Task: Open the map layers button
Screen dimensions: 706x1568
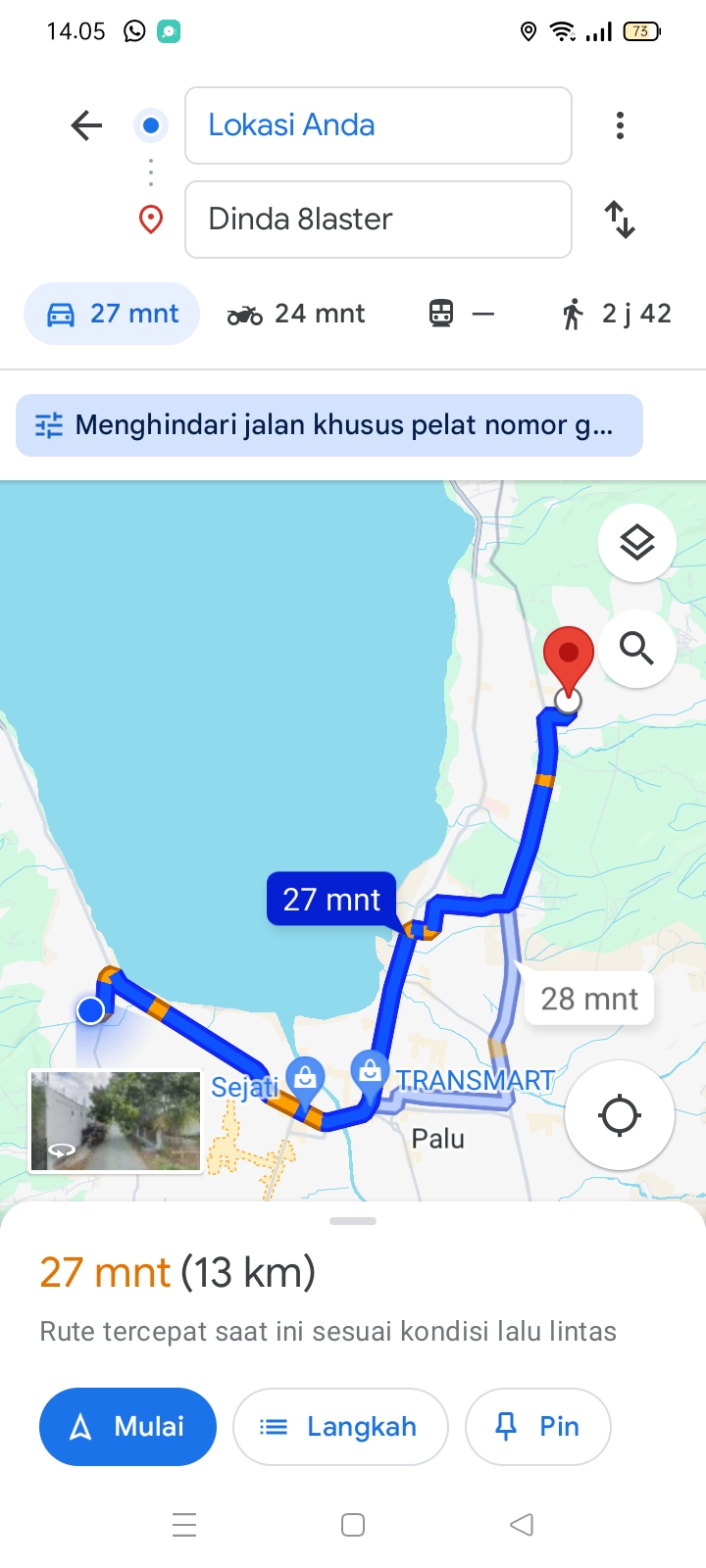Action: 637,543
